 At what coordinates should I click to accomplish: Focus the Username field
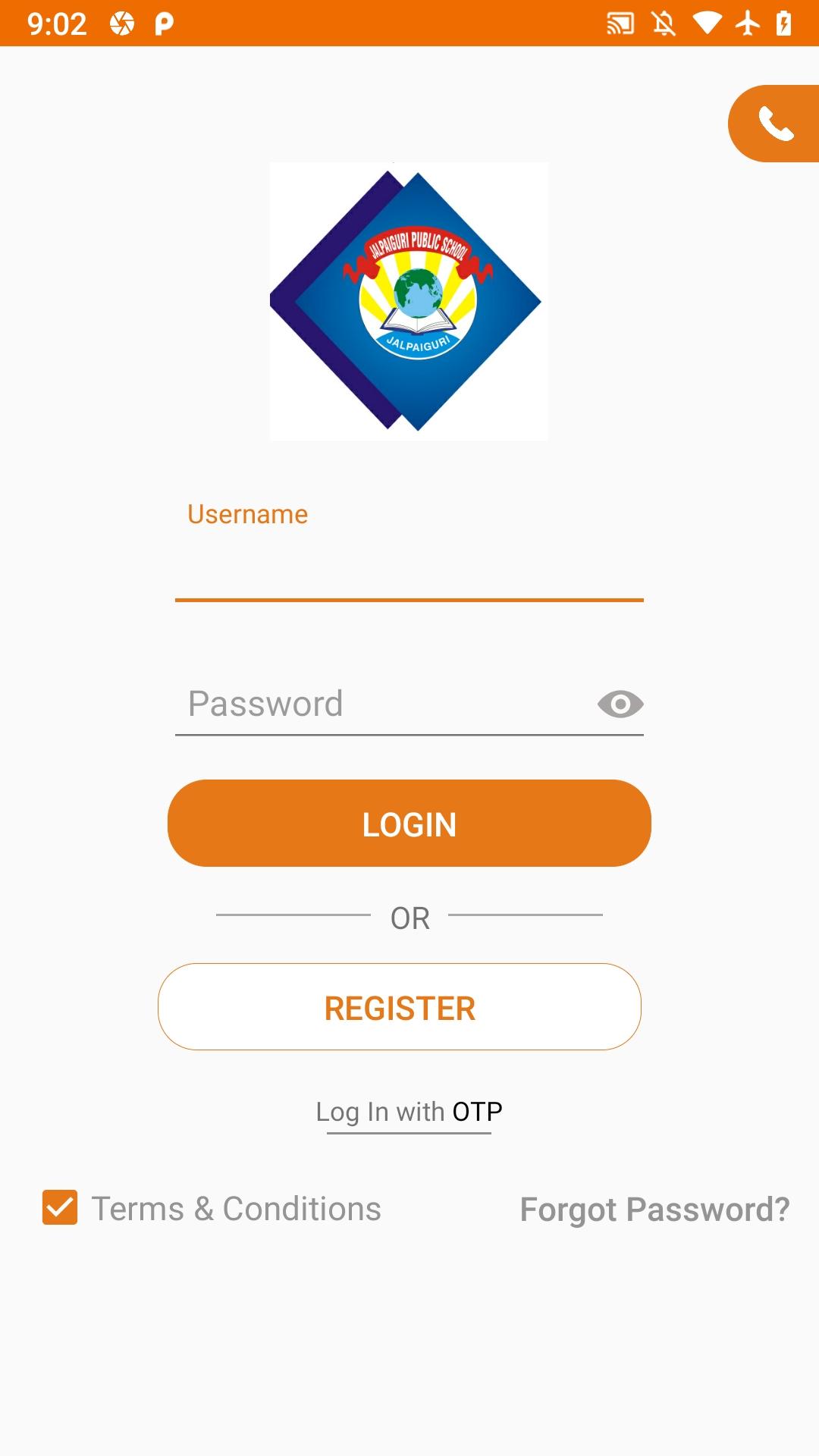408,569
